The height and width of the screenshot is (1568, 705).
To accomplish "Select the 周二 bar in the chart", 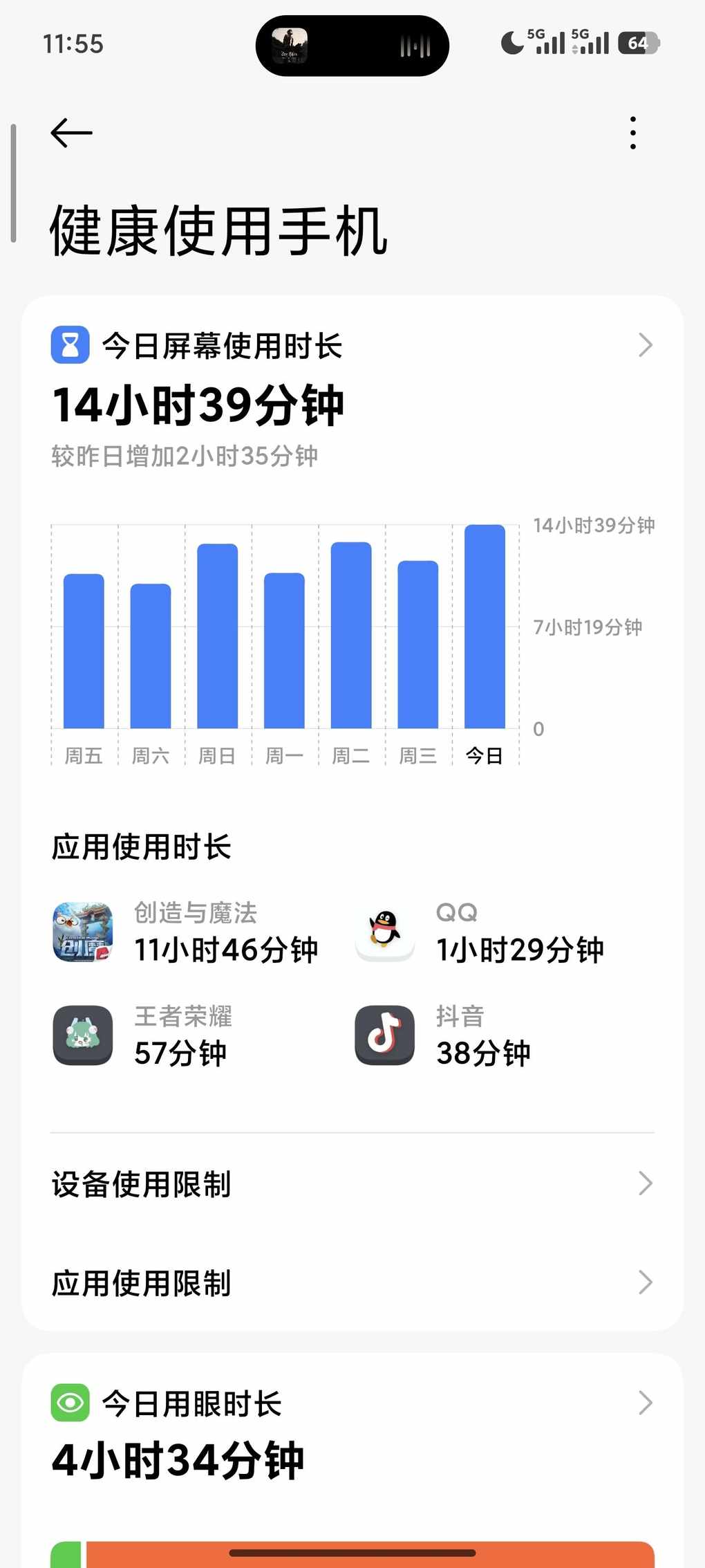I will point(351,635).
